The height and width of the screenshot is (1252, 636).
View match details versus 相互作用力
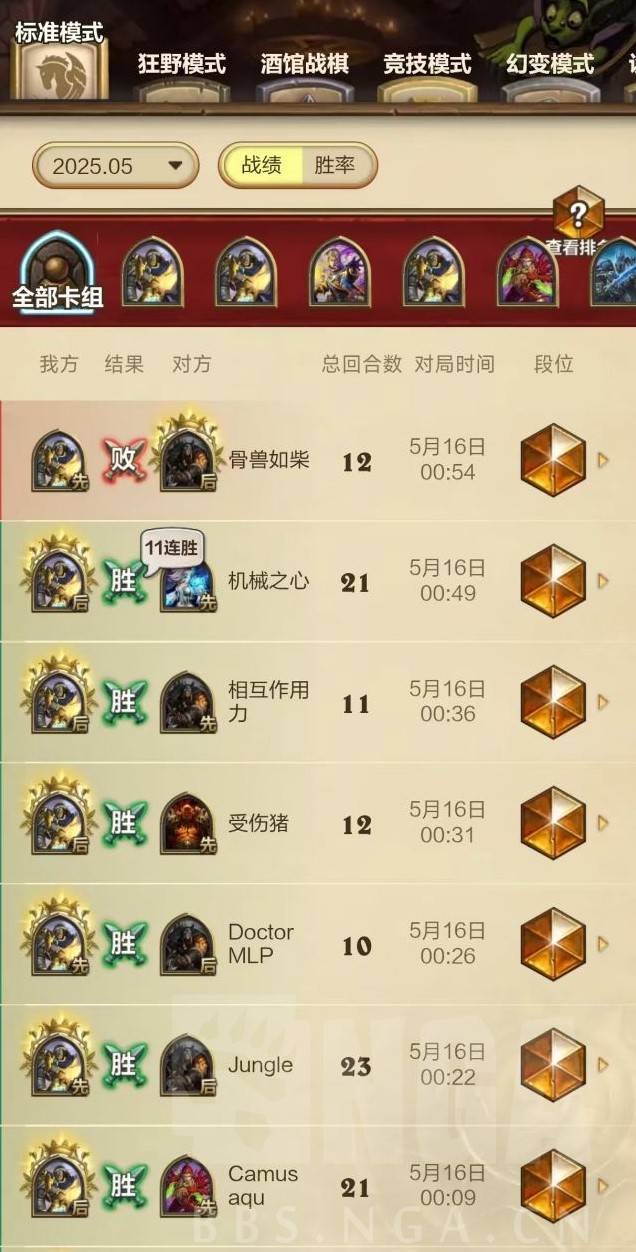(318, 702)
